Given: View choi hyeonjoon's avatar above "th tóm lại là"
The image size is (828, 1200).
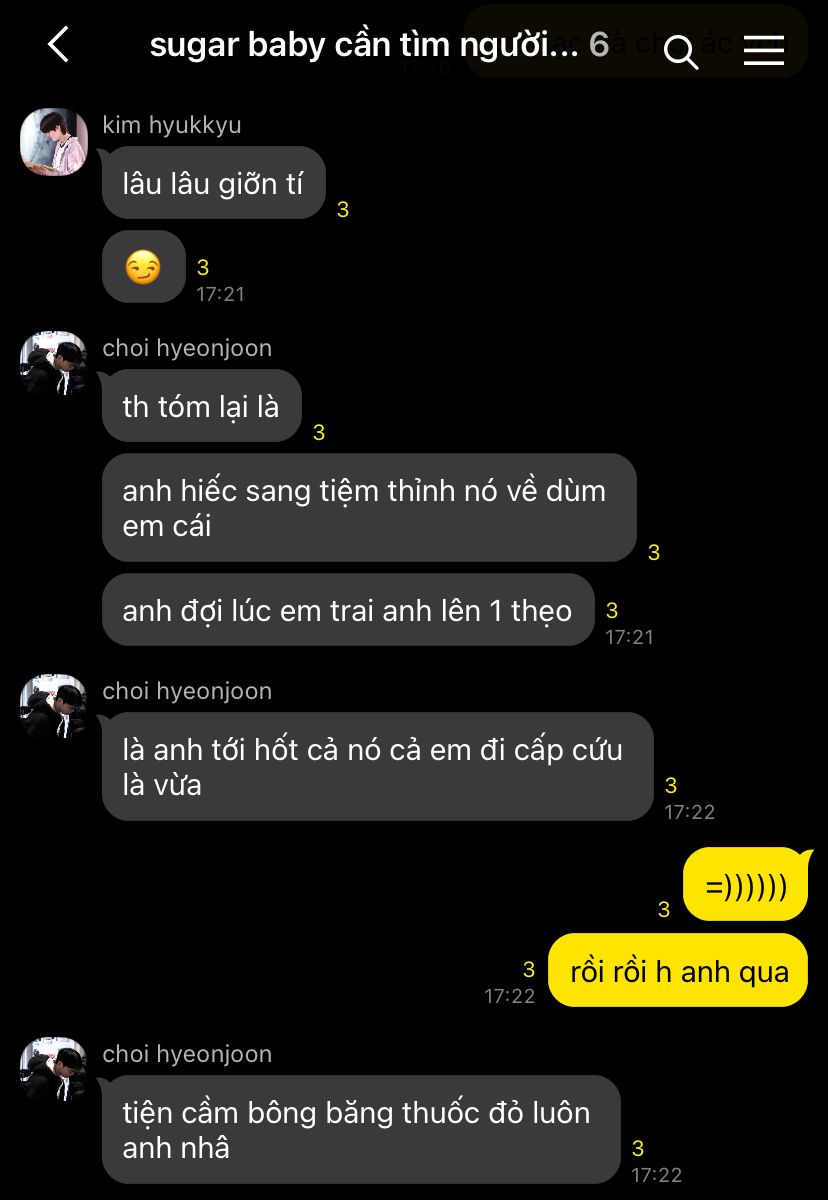Looking at the screenshot, I should click(x=54, y=364).
